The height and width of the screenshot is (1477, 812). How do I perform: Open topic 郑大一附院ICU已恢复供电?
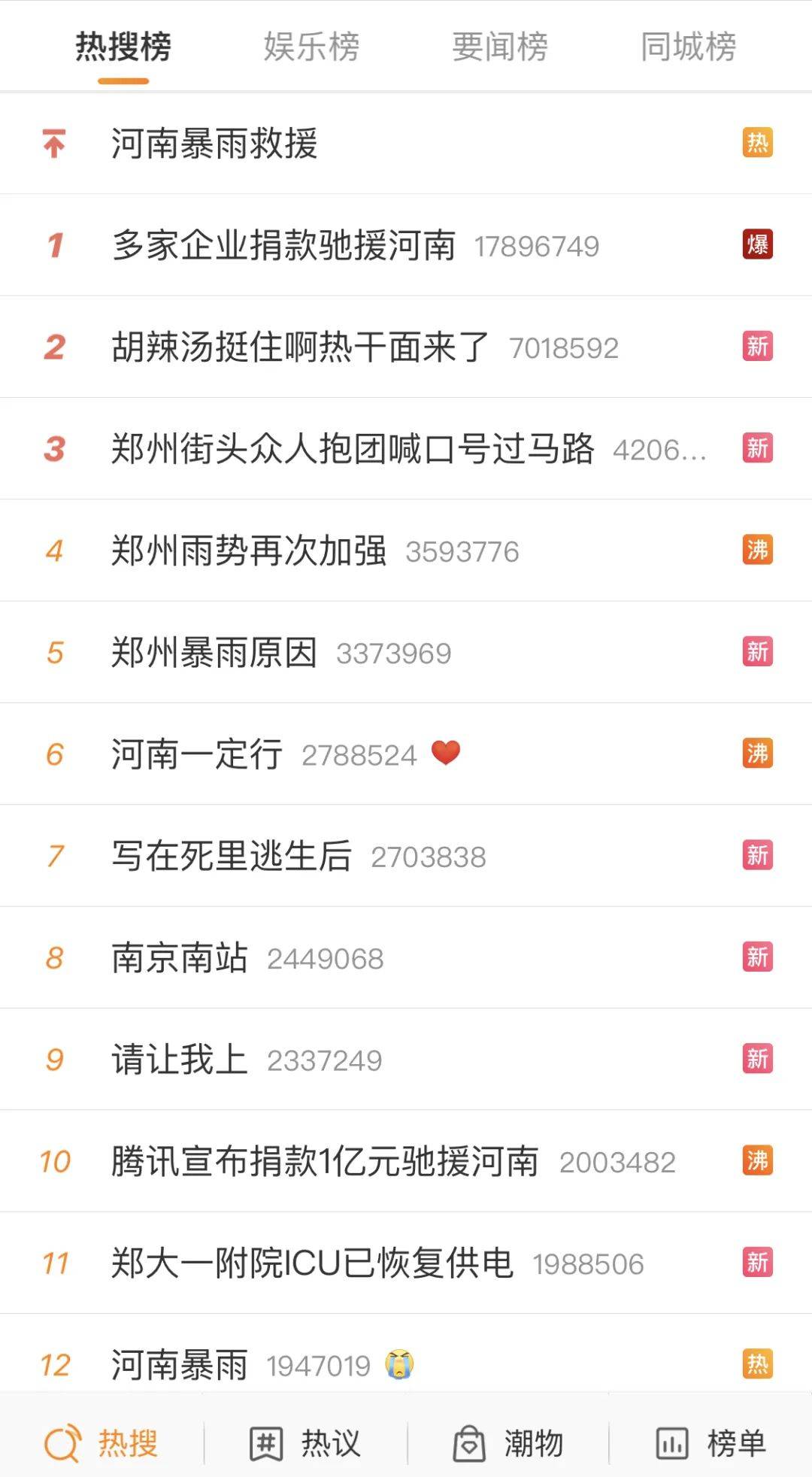[x=312, y=1263]
